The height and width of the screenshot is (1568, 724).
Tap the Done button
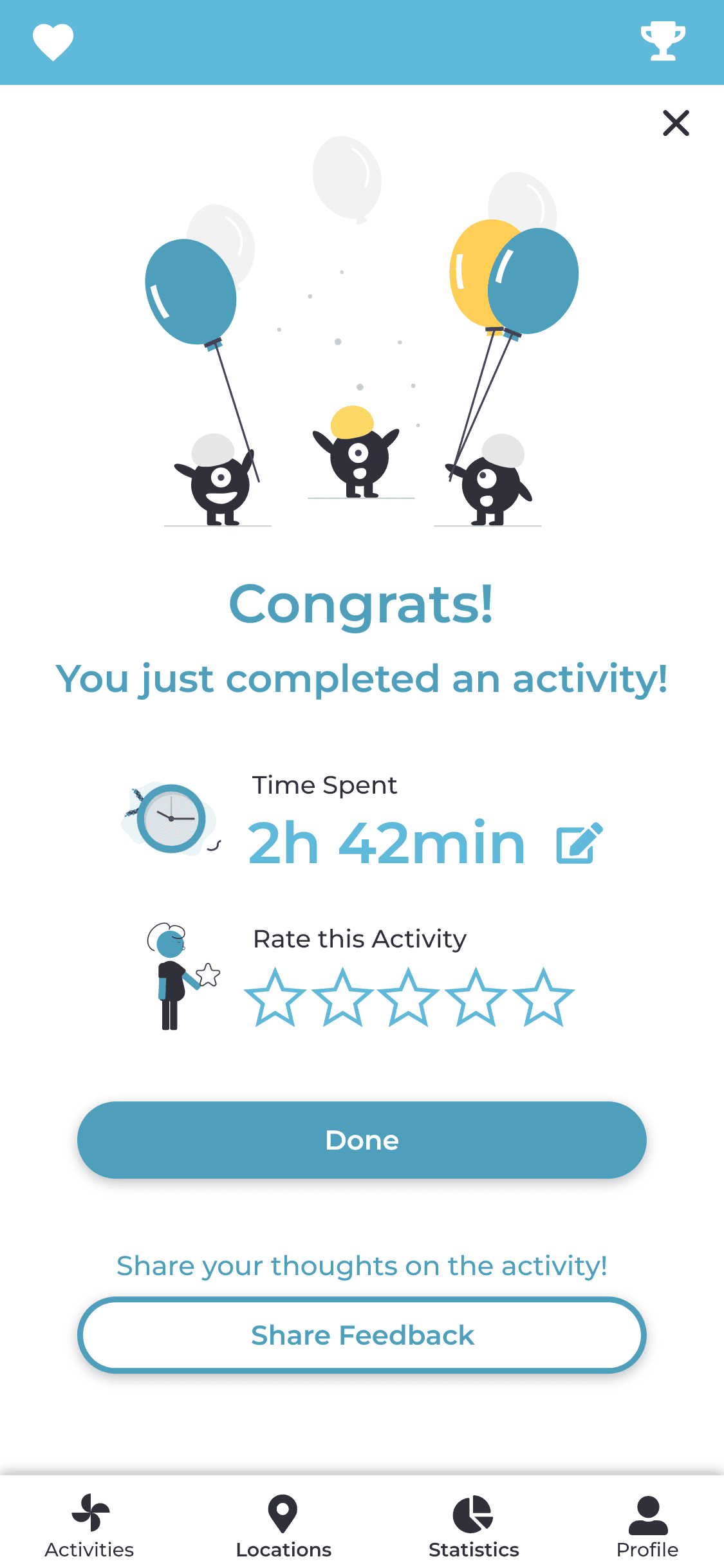coord(362,1140)
